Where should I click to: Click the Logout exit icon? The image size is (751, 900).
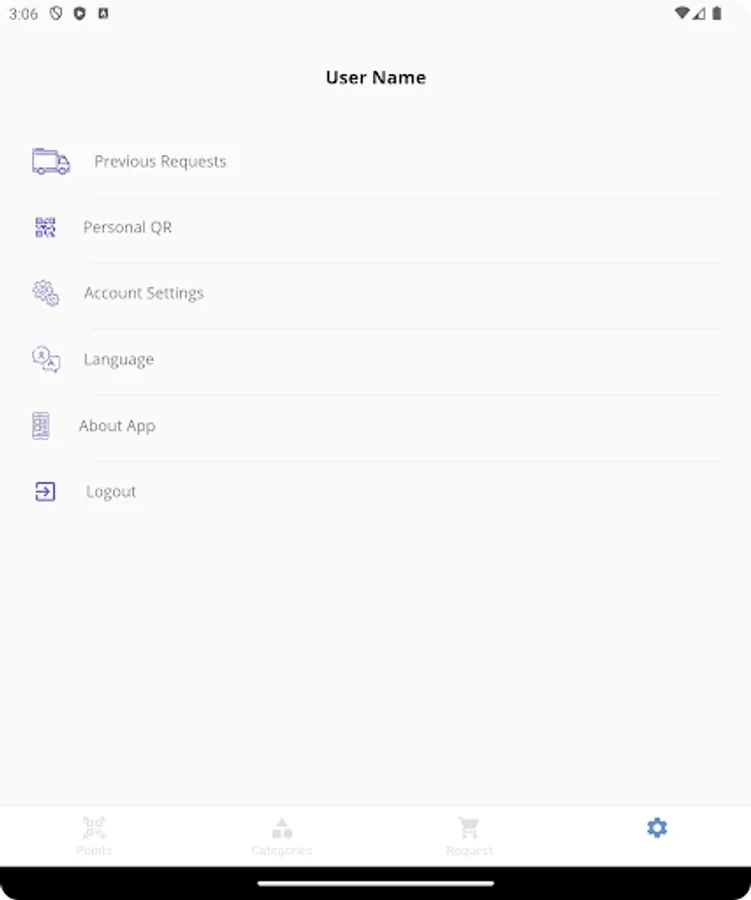45,491
